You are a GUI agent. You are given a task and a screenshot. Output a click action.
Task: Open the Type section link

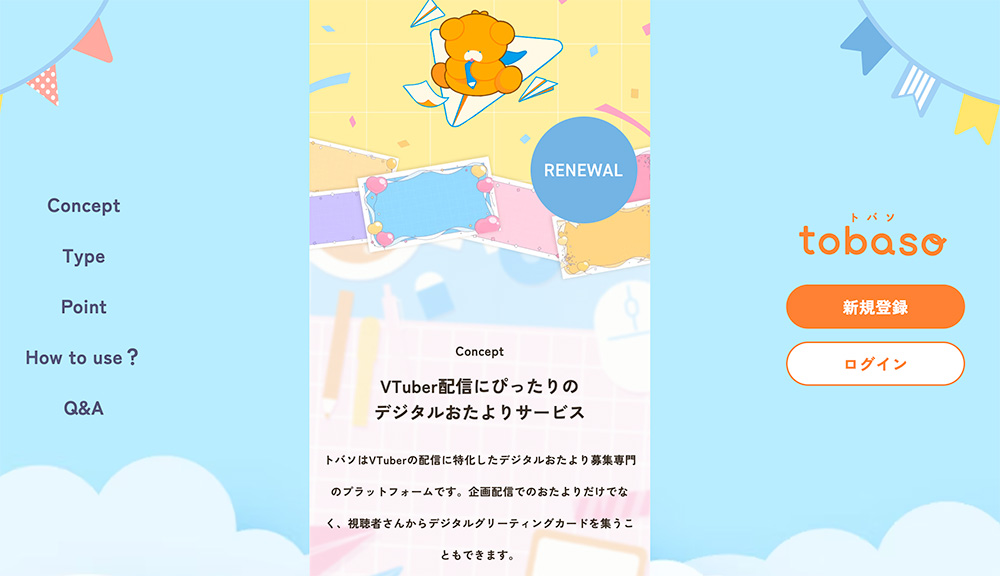pyautogui.click(x=83, y=257)
